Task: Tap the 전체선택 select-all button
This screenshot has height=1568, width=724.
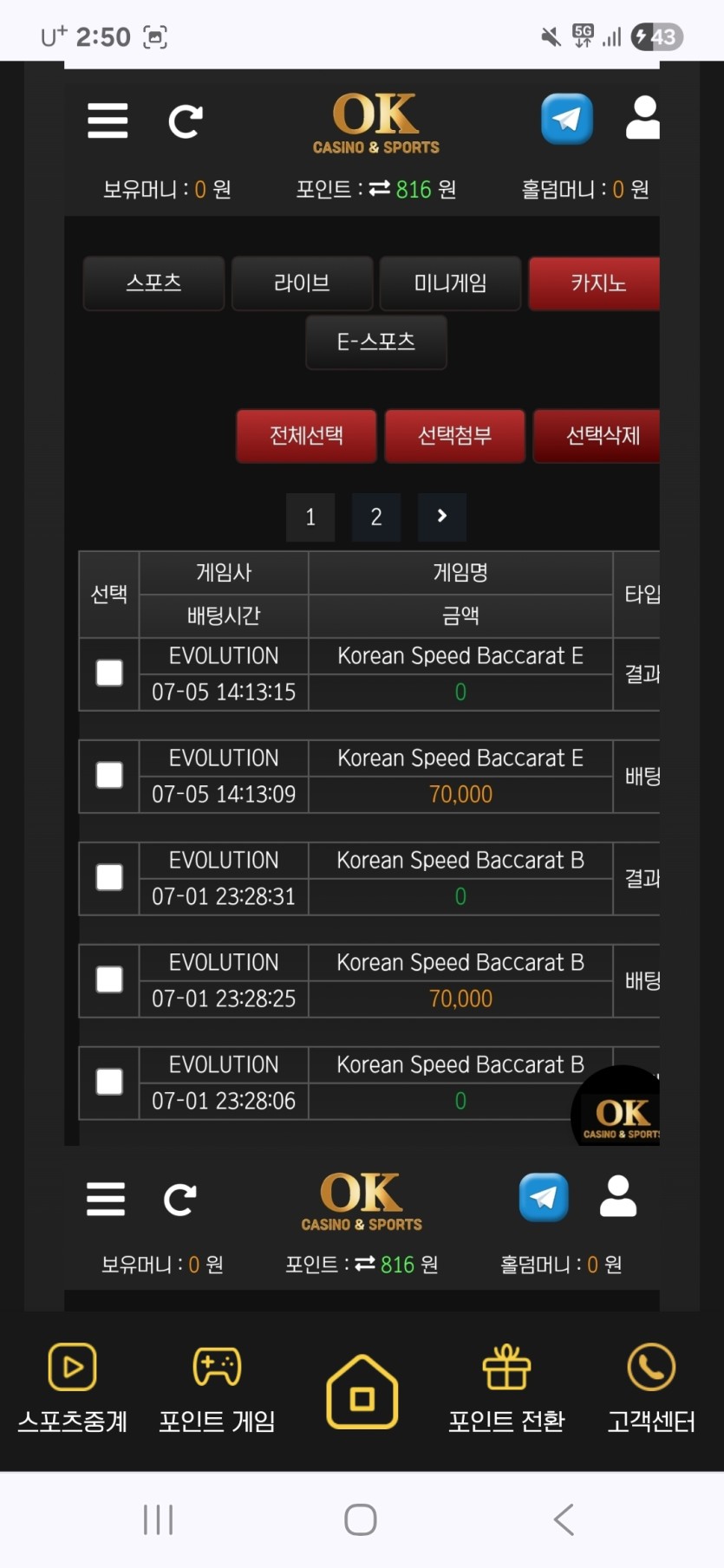Action: (306, 436)
